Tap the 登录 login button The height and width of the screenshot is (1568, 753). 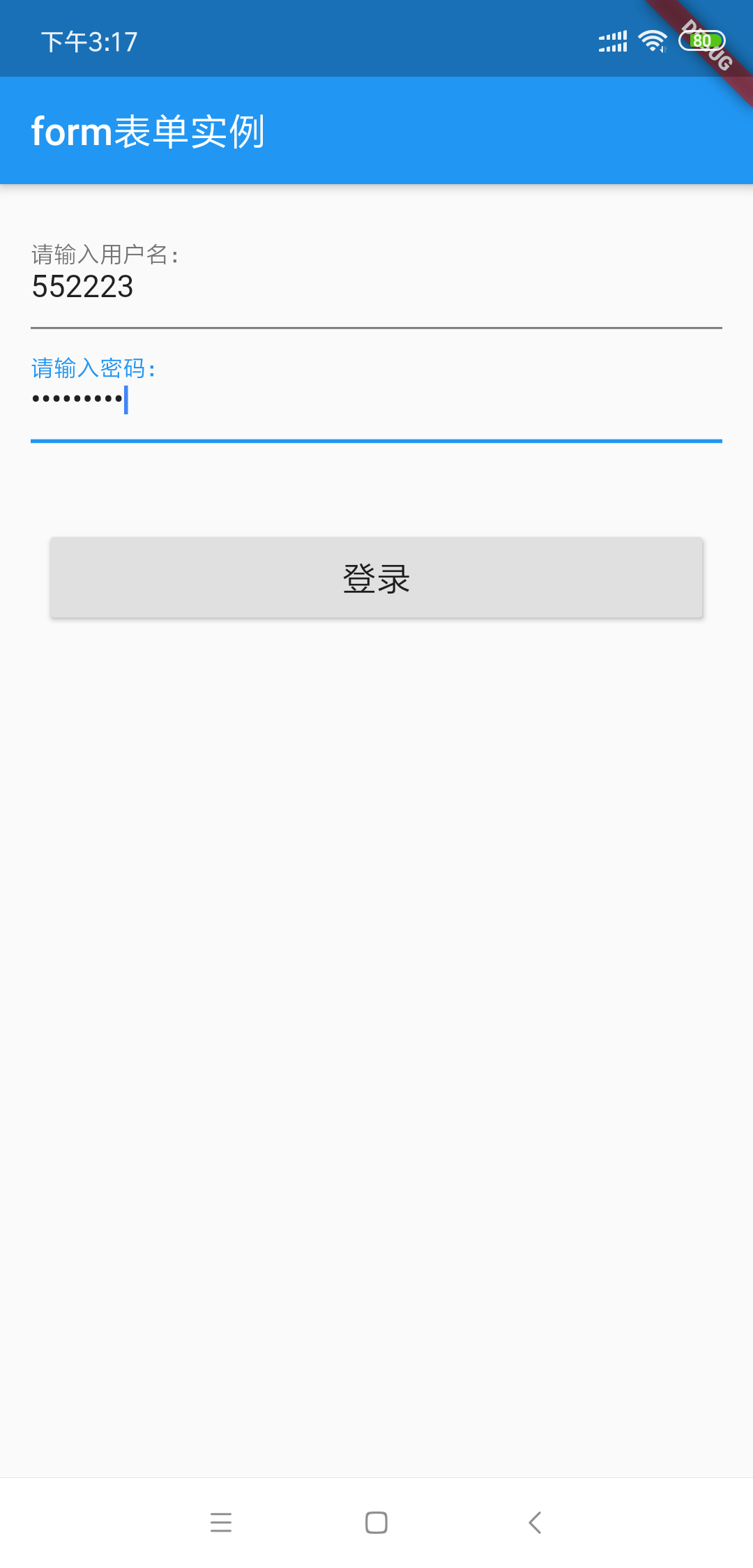(x=376, y=578)
